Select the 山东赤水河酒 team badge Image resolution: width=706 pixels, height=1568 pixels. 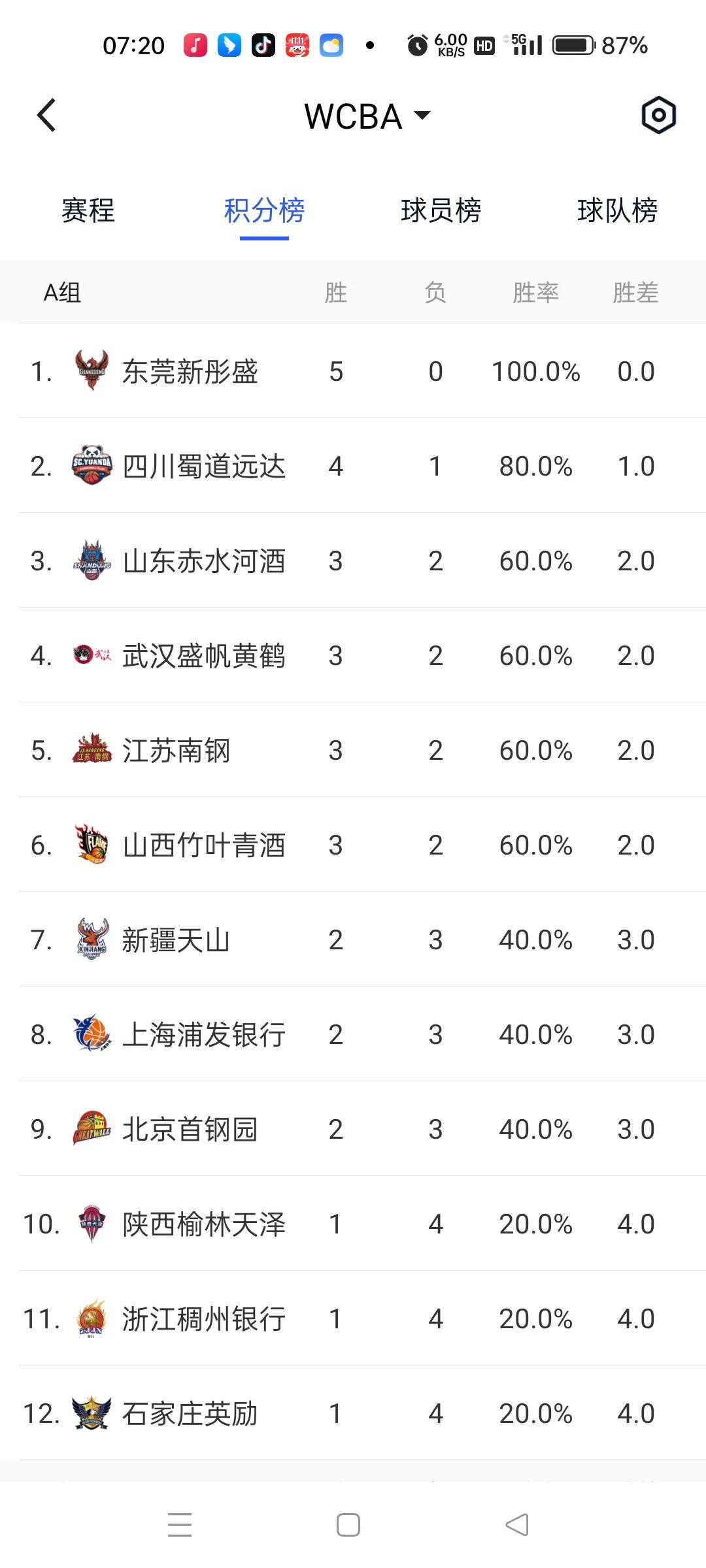pyautogui.click(x=92, y=561)
